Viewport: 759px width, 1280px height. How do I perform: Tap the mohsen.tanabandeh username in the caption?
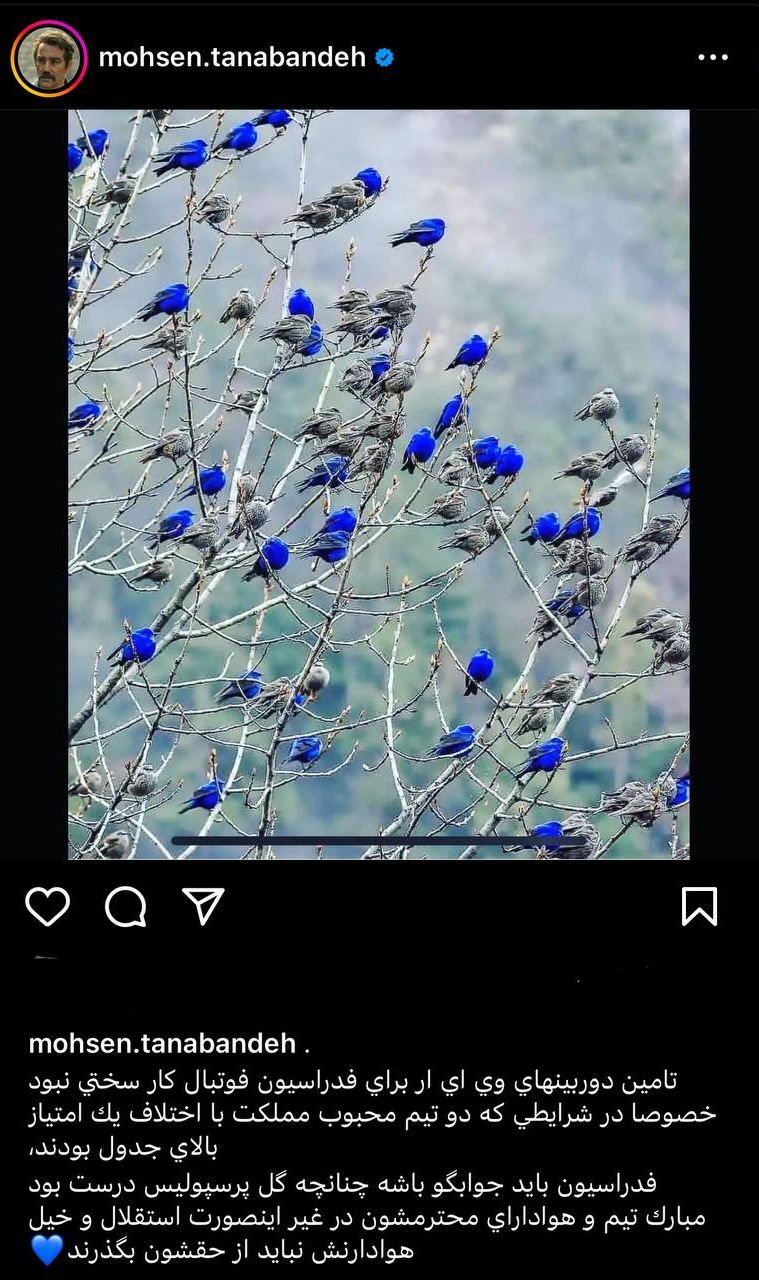click(x=162, y=1043)
